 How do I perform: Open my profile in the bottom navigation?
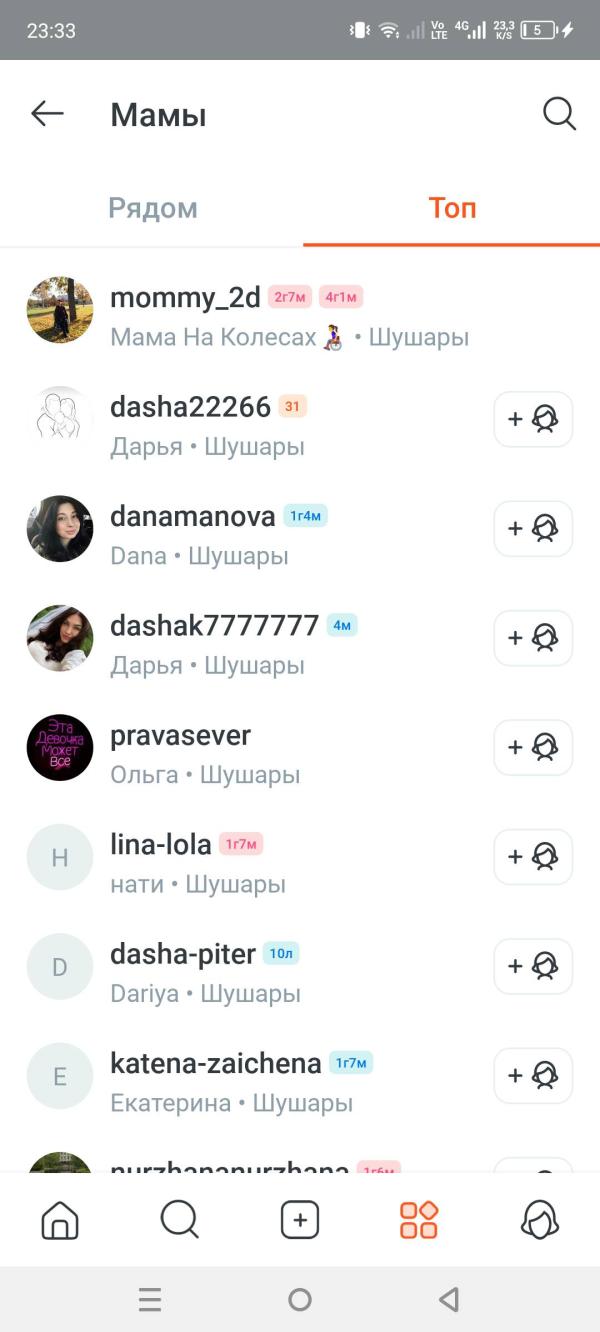click(540, 1220)
